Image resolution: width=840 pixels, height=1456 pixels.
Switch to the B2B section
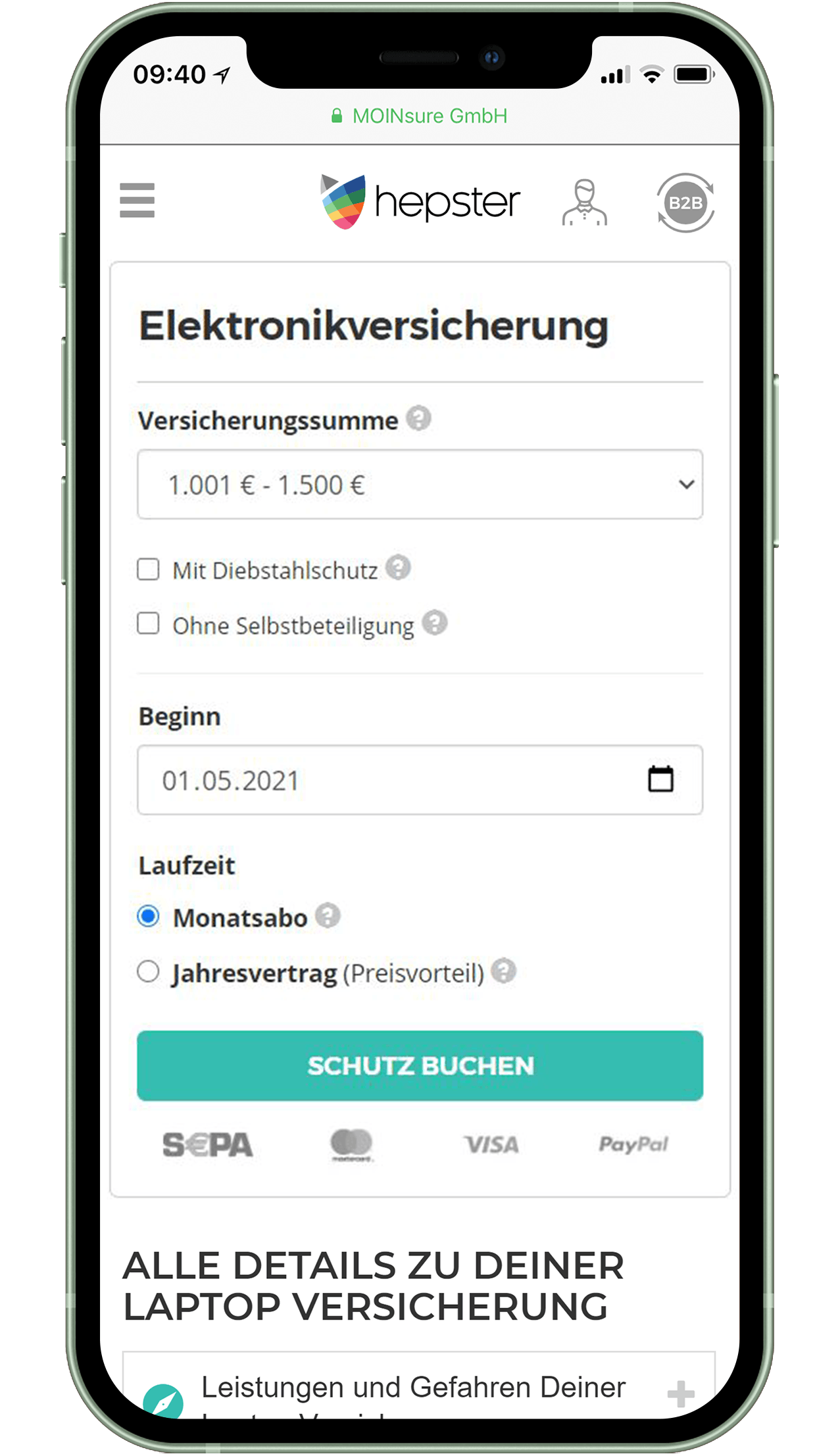(x=685, y=203)
